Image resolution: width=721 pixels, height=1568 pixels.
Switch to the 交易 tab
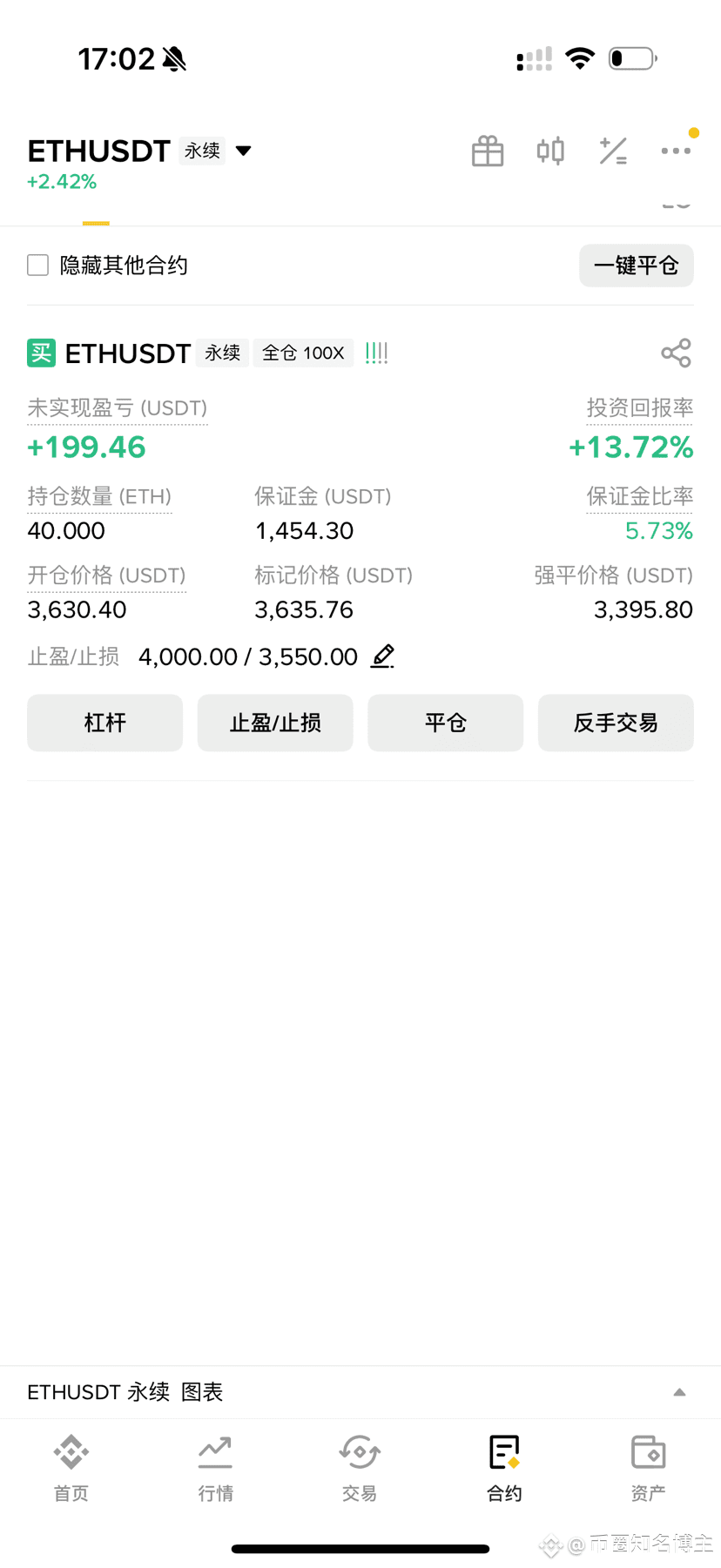(360, 1469)
